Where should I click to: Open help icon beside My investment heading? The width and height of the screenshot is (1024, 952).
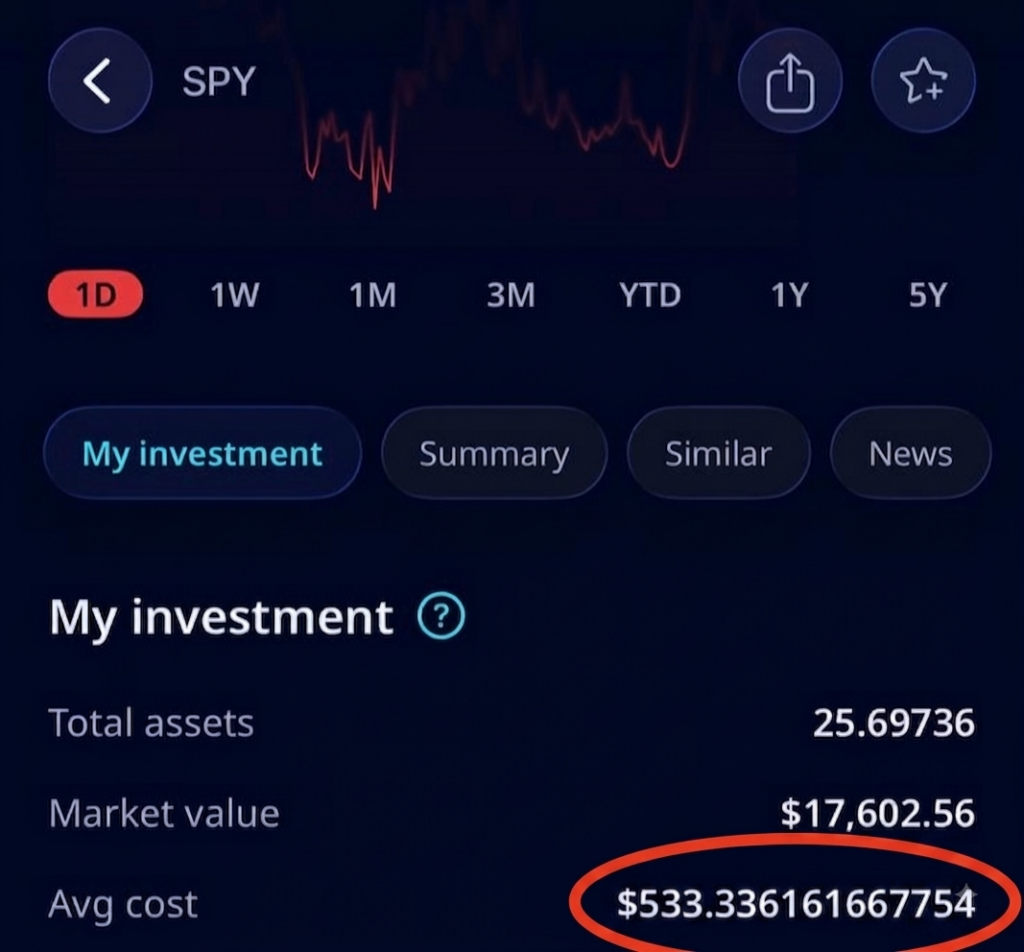[x=441, y=615]
